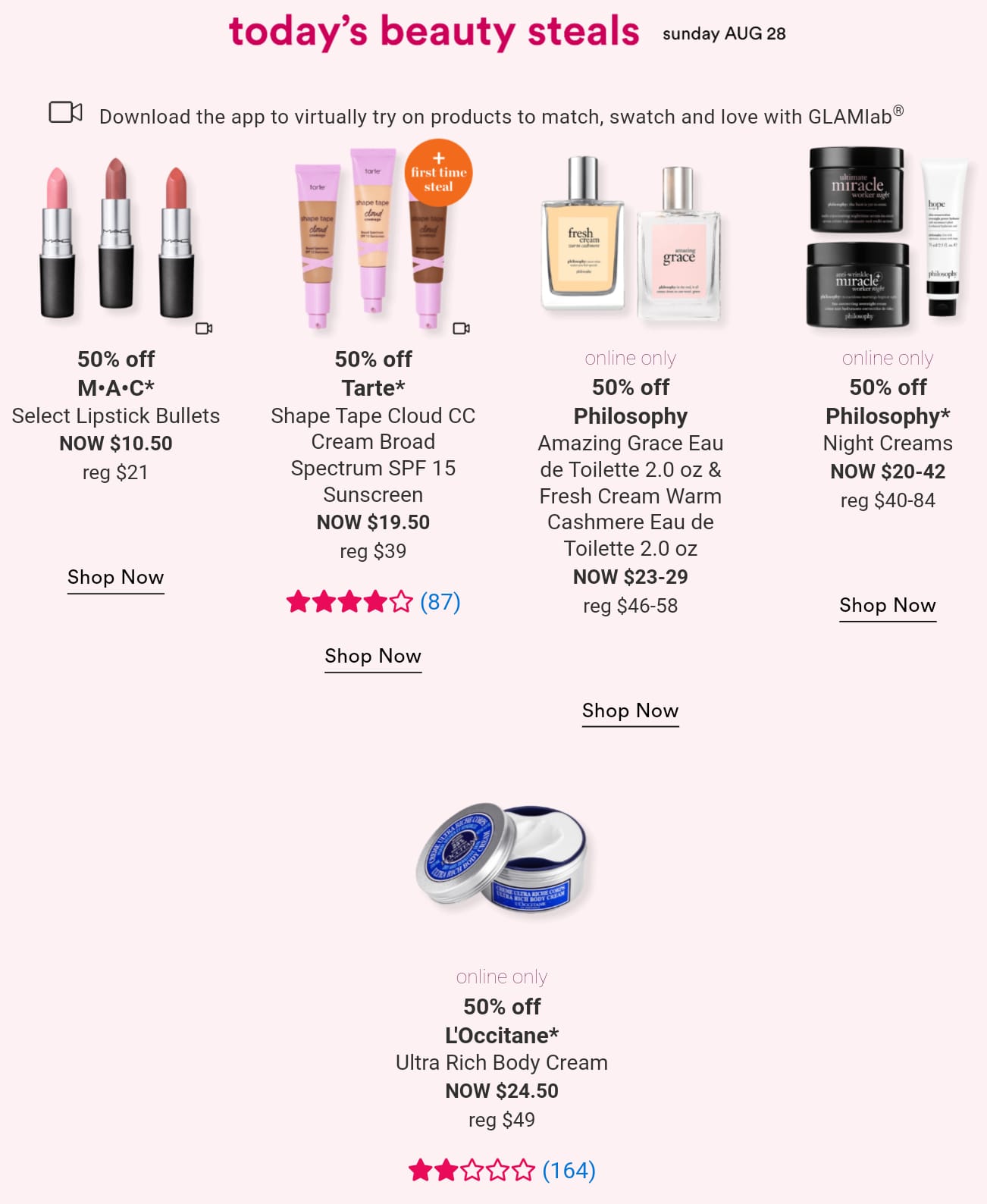
Task: Shop the Philosophy Amazing Grace Eau de Toilette deal
Action: [x=630, y=711]
